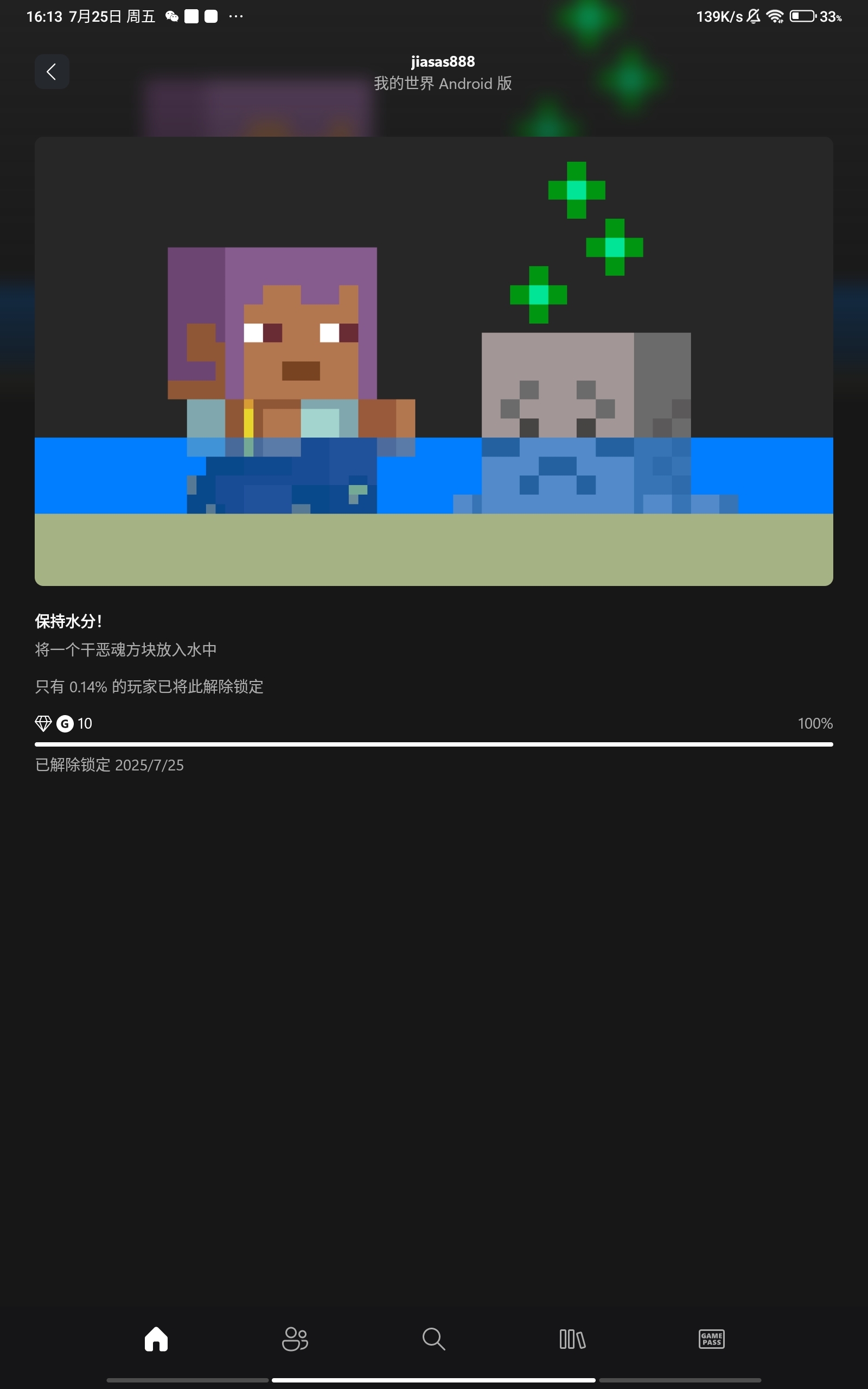868x1389 pixels.
Task: Switch to the Library tab
Action: coord(572,1339)
